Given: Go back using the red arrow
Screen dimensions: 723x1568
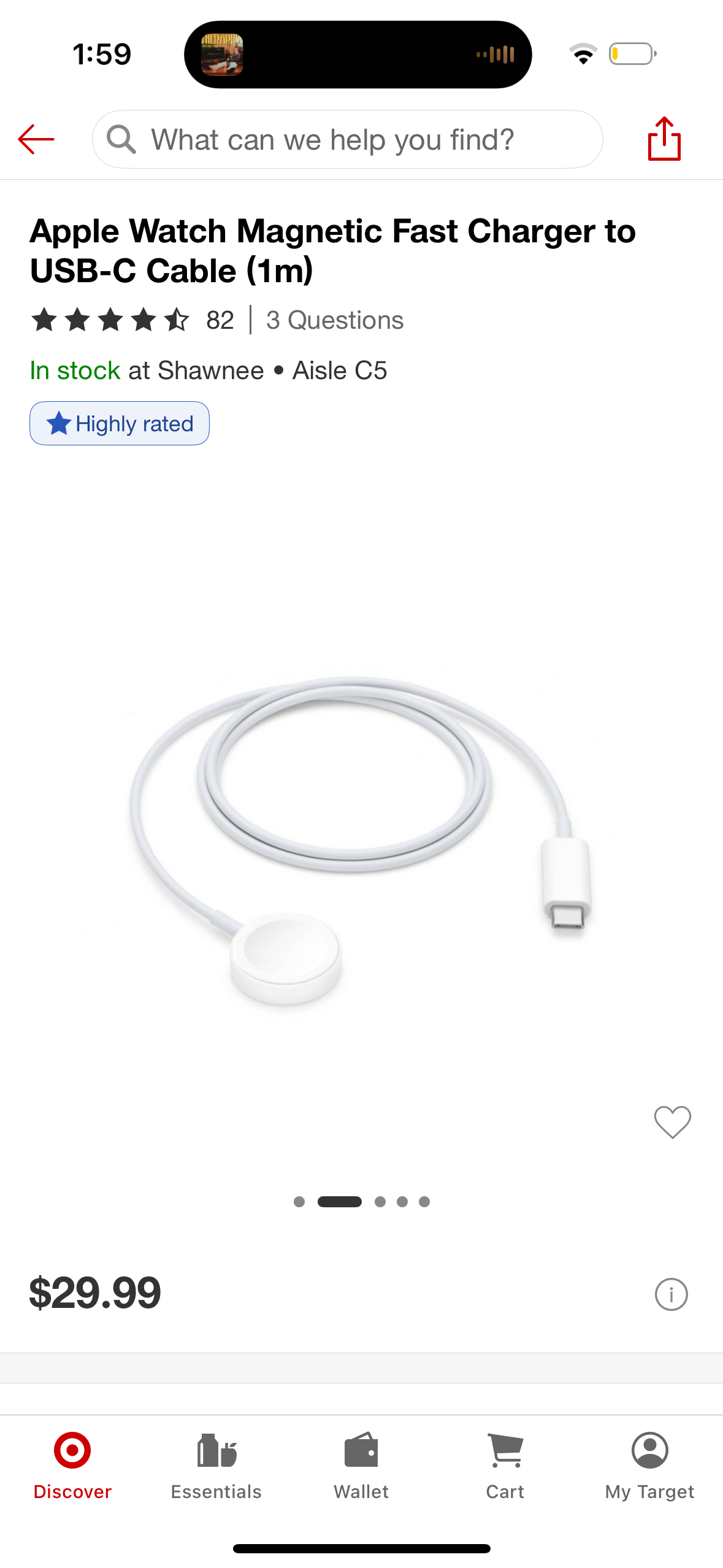Looking at the screenshot, I should click(x=36, y=139).
